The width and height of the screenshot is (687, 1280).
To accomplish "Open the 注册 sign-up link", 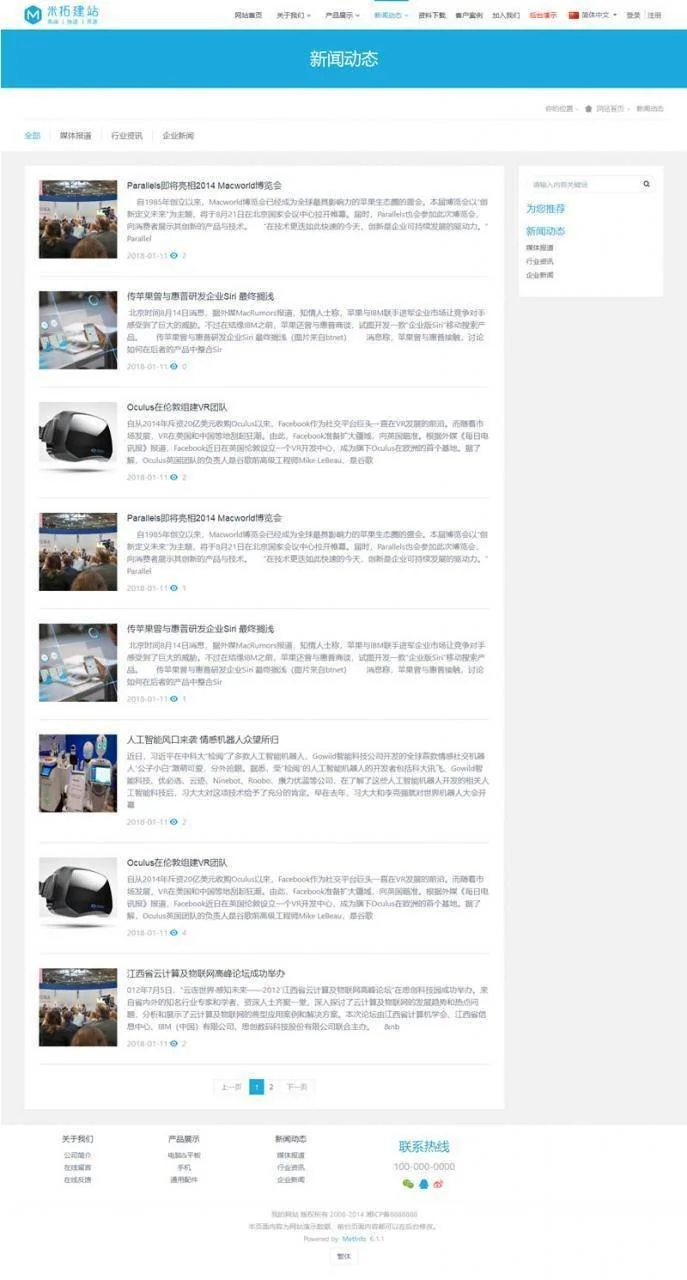I will pyautogui.click(x=654, y=16).
